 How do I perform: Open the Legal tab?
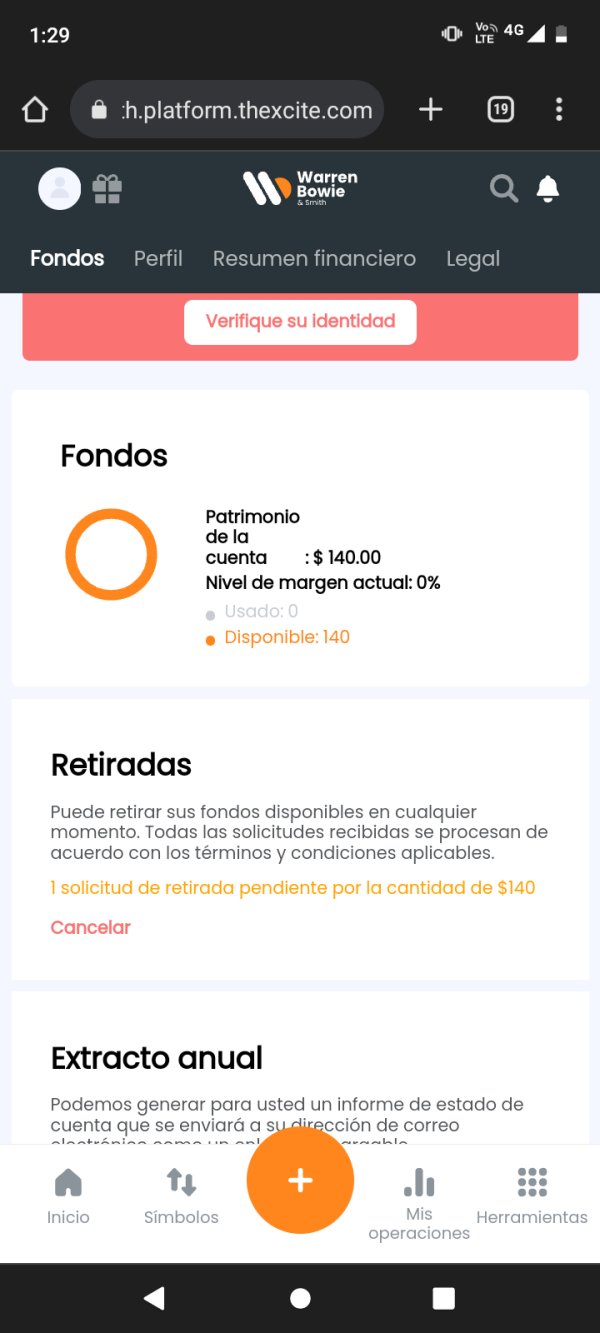(x=473, y=259)
